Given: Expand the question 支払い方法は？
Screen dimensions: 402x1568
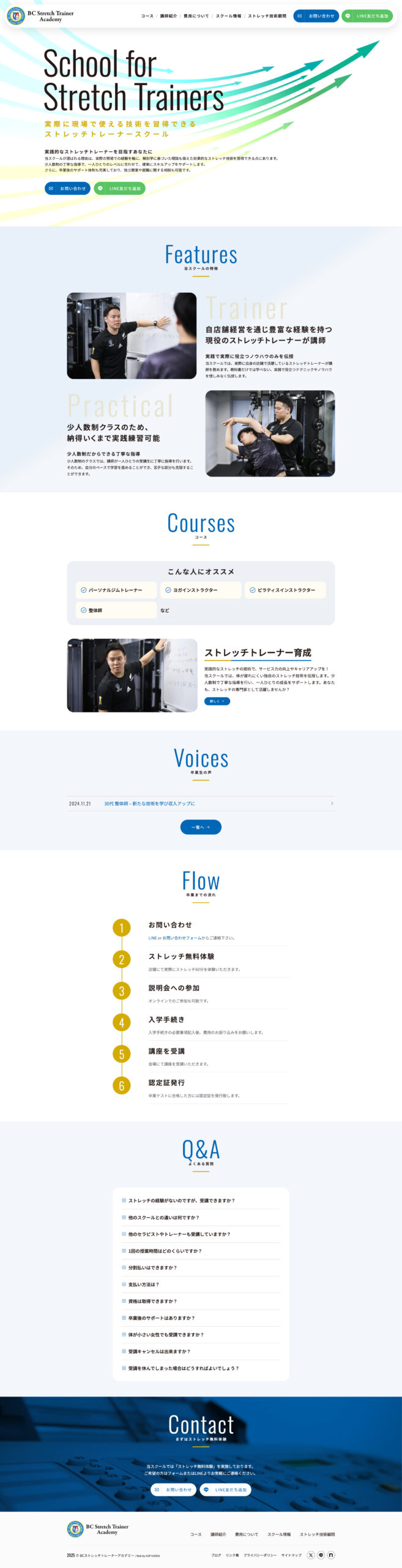Looking at the screenshot, I should click(x=143, y=1284).
